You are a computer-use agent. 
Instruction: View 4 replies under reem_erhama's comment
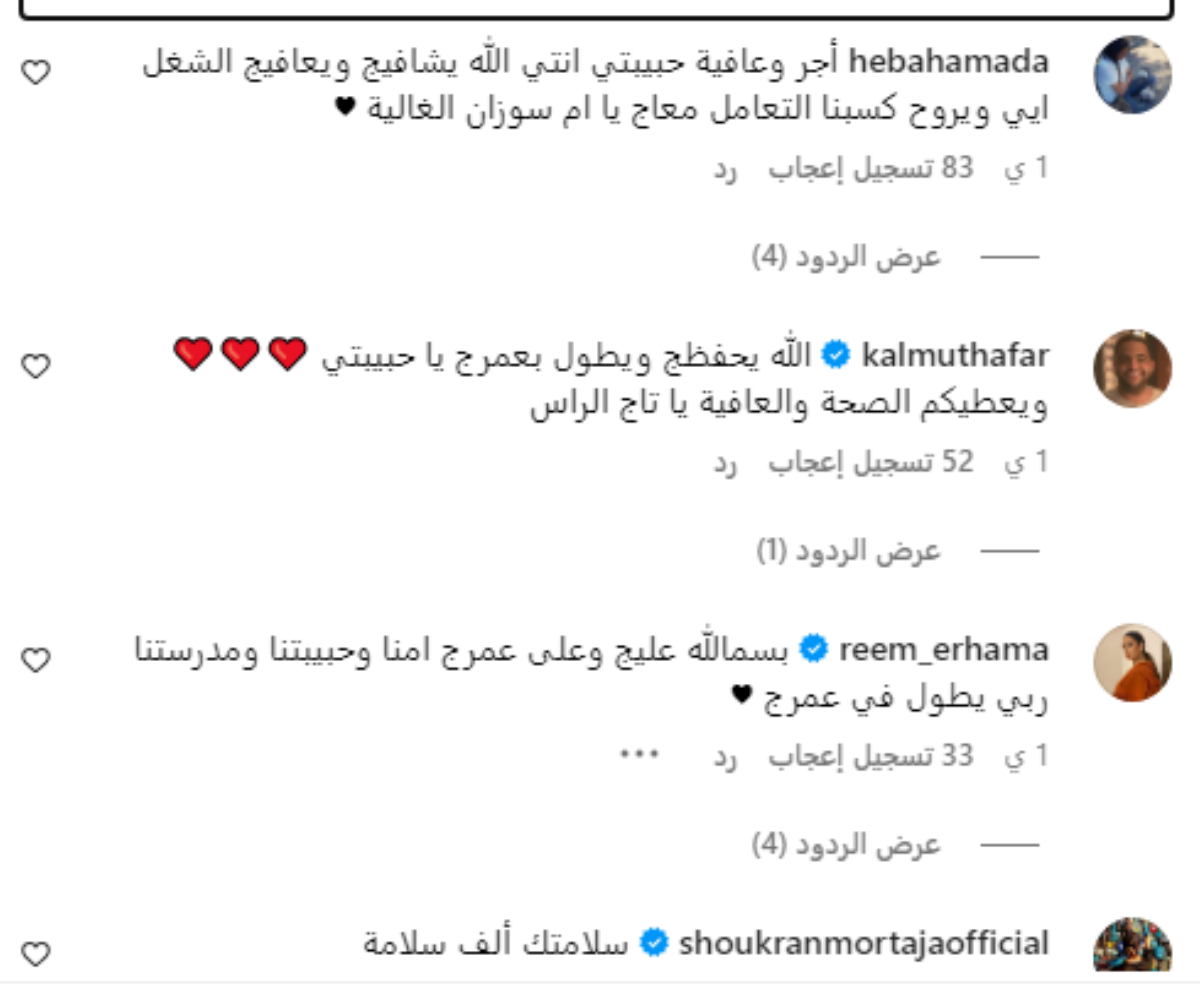(846, 846)
